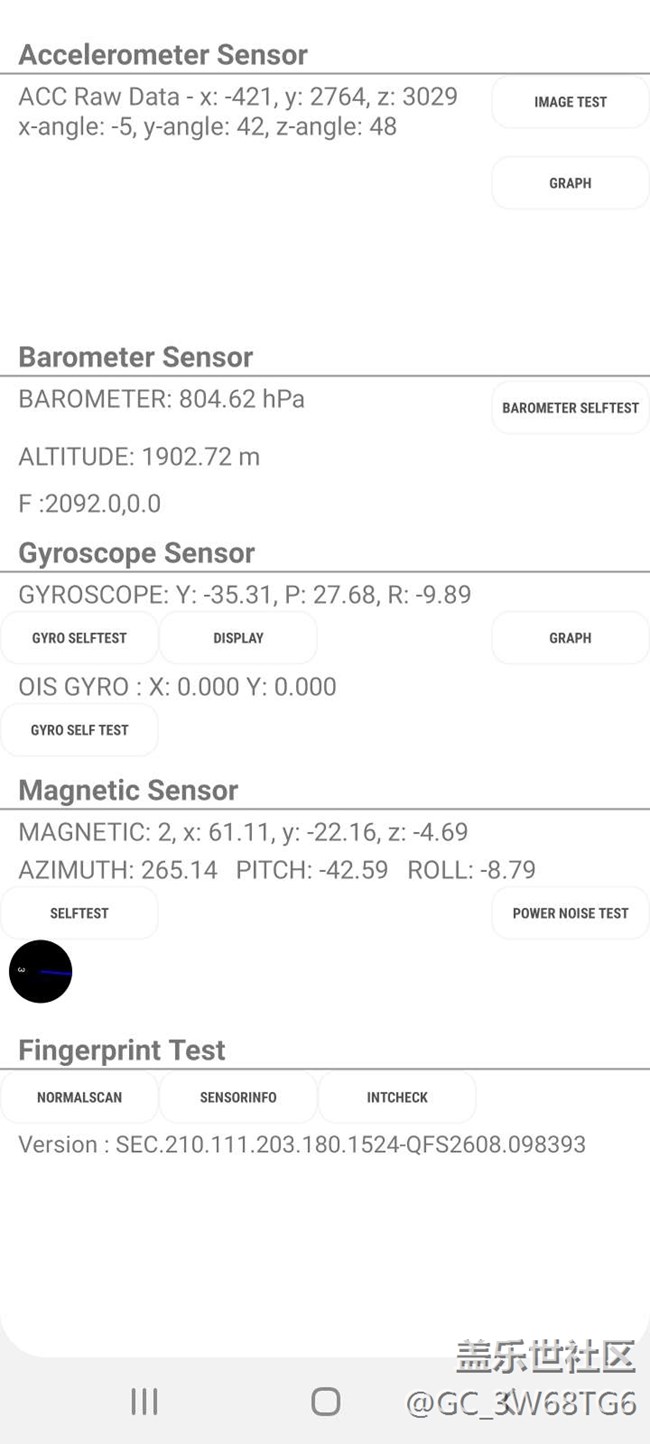This screenshot has width=650, height=1444.
Task: Run fingerprint INTCHECK
Action: [397, 1097]
